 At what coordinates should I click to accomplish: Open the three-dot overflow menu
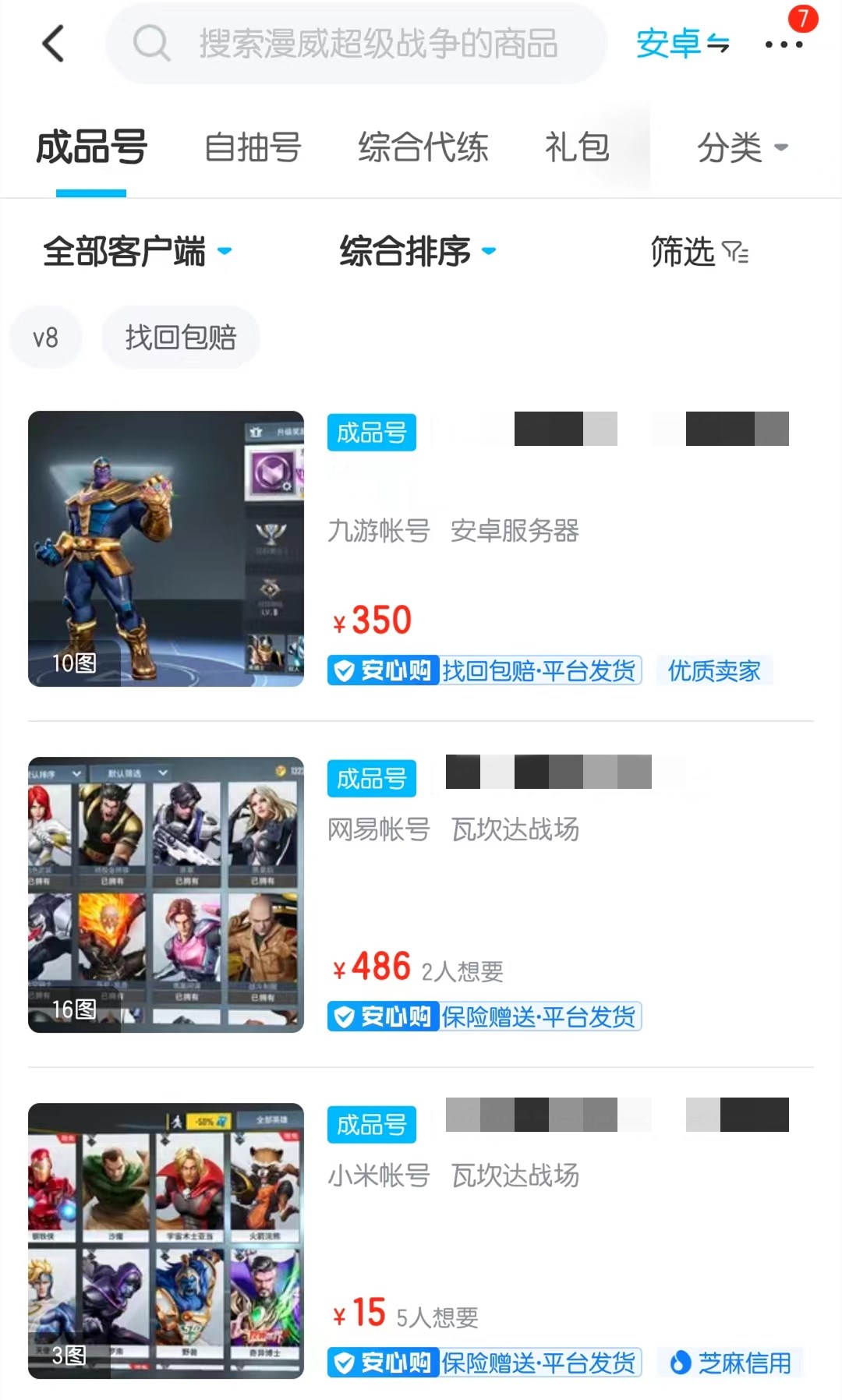click(784, 44)
